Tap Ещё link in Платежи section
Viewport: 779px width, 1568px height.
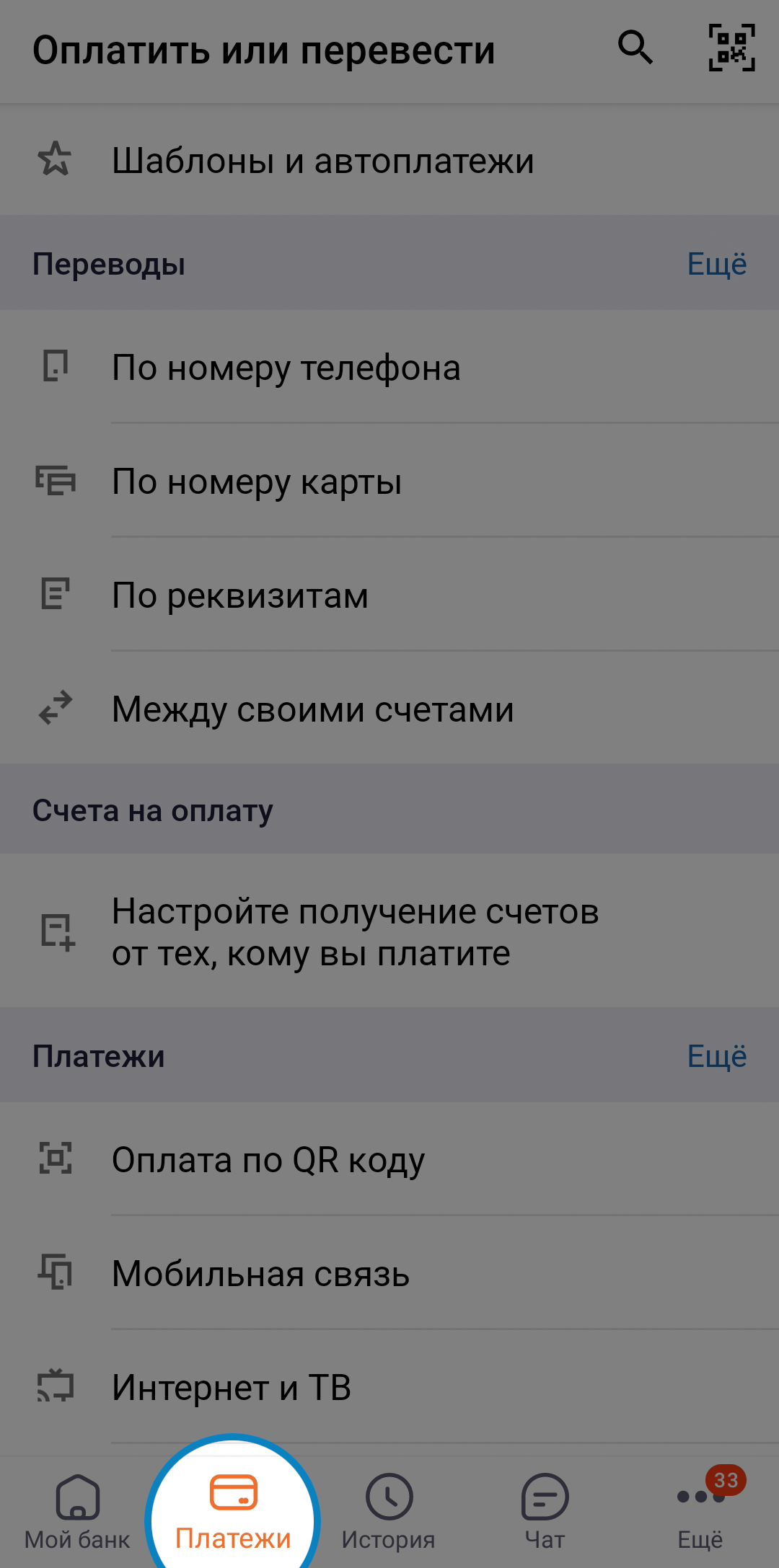tap(716, 1056)
